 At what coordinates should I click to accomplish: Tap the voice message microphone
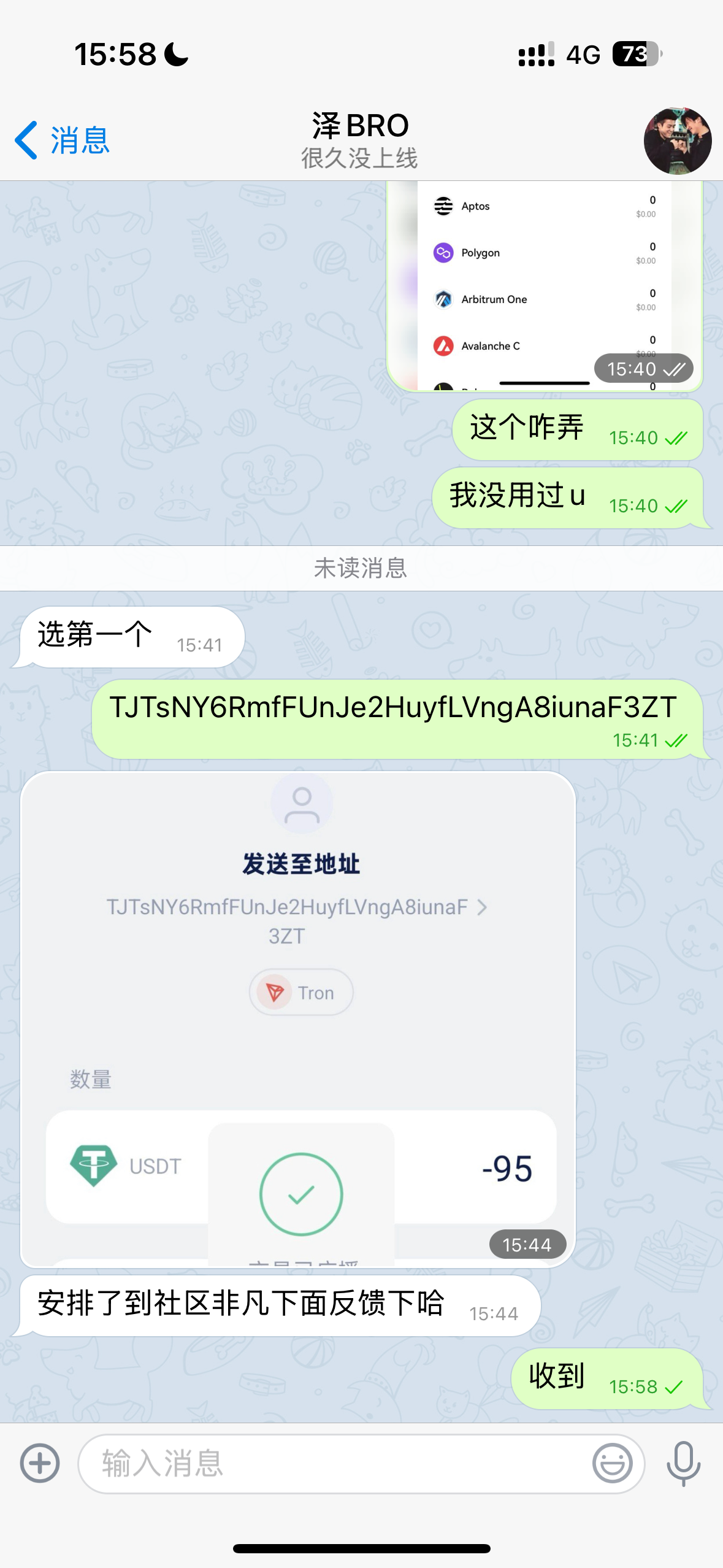click(683, 1463)
